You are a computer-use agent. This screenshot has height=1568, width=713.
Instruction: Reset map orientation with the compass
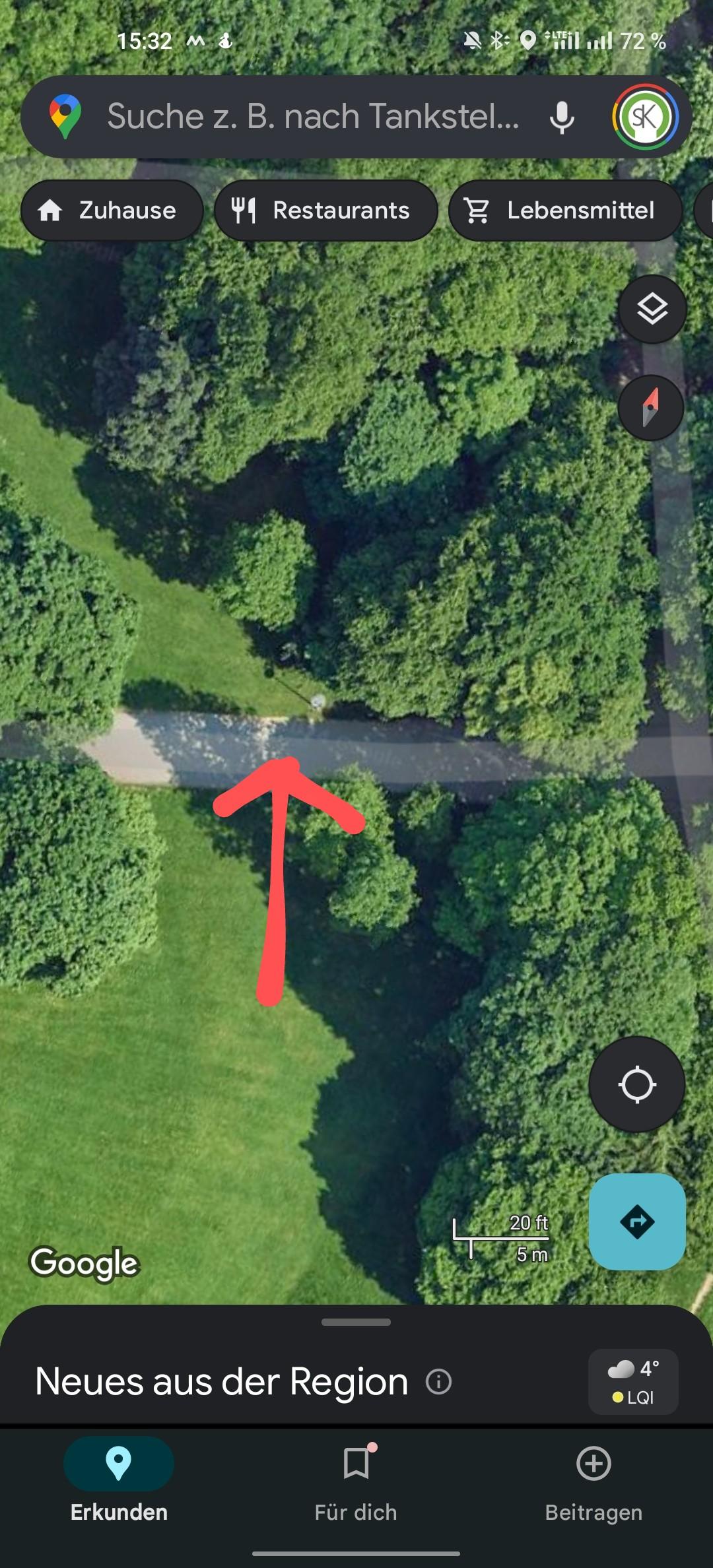(x=650, y=407)
